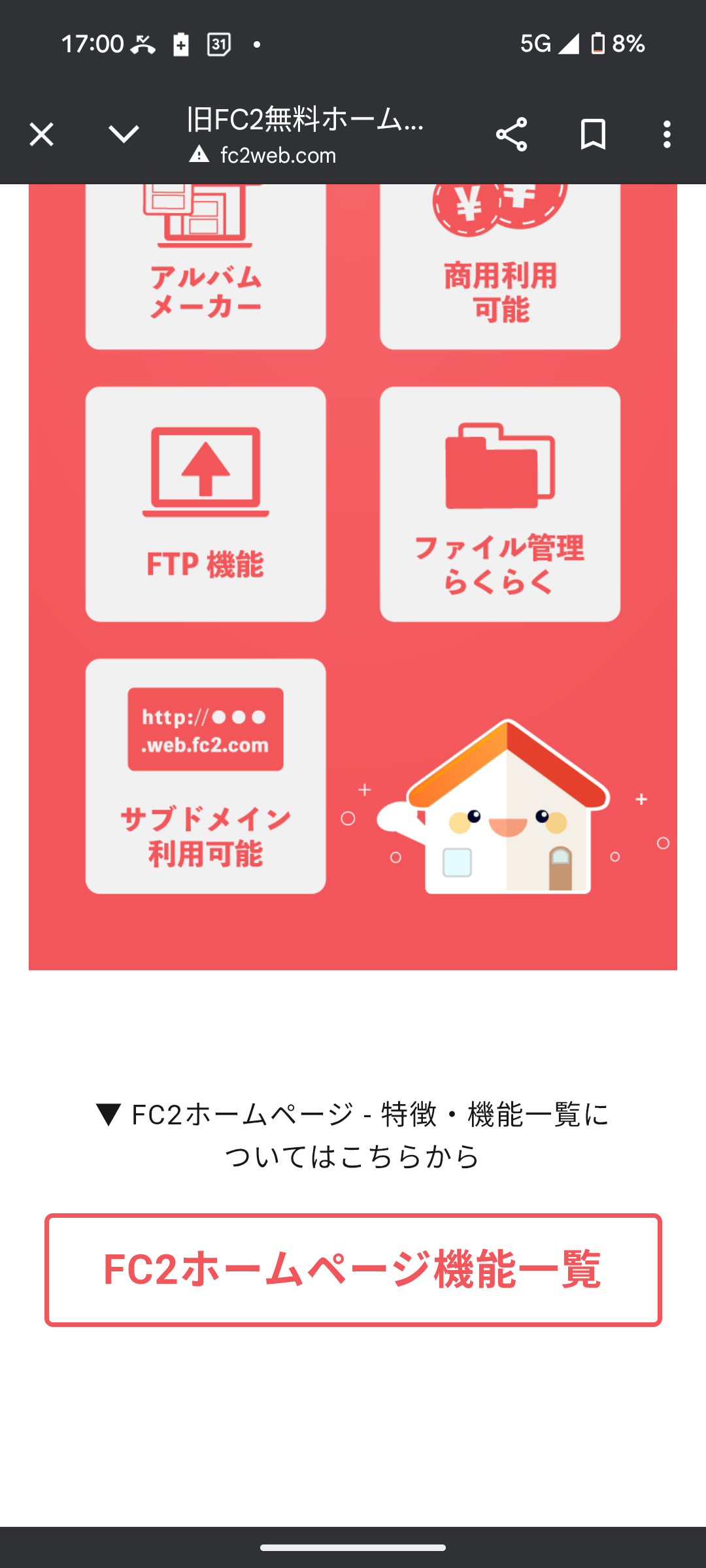
Task: Tap the fc2web.com site security warning
Action: tap(199, 155)
